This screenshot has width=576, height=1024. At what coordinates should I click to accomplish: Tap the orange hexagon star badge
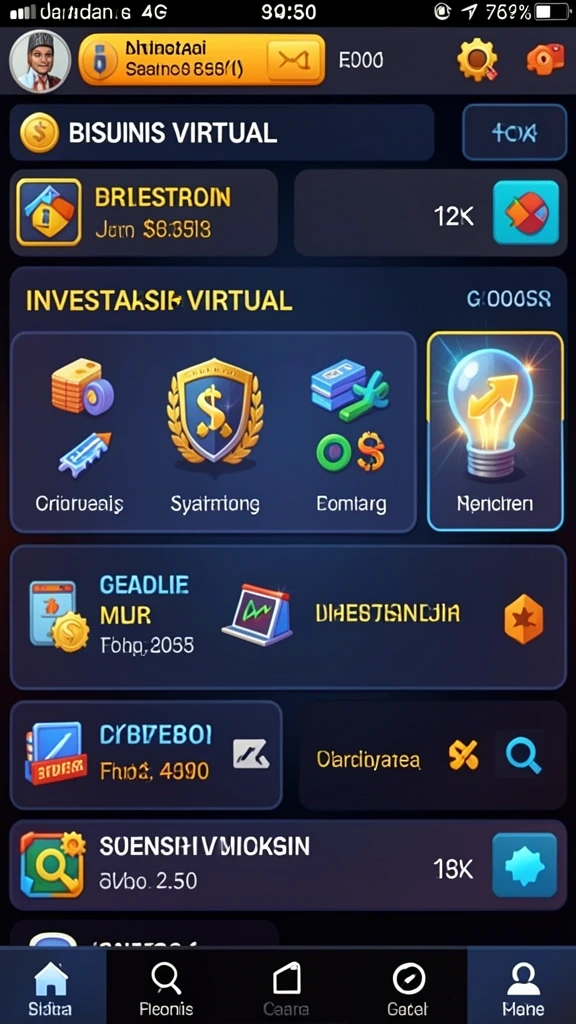[524, 618]
